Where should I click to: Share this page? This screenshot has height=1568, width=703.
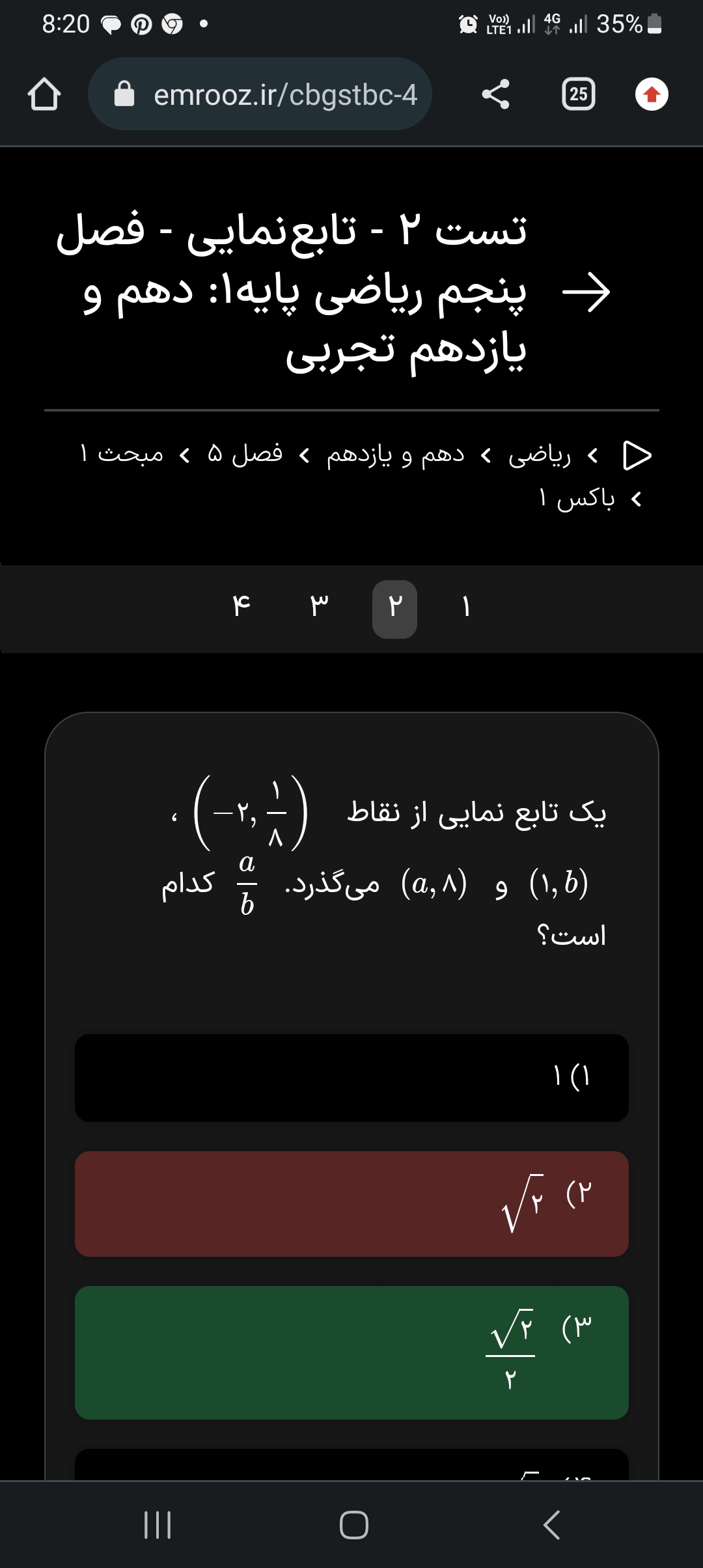coord(495,95)
